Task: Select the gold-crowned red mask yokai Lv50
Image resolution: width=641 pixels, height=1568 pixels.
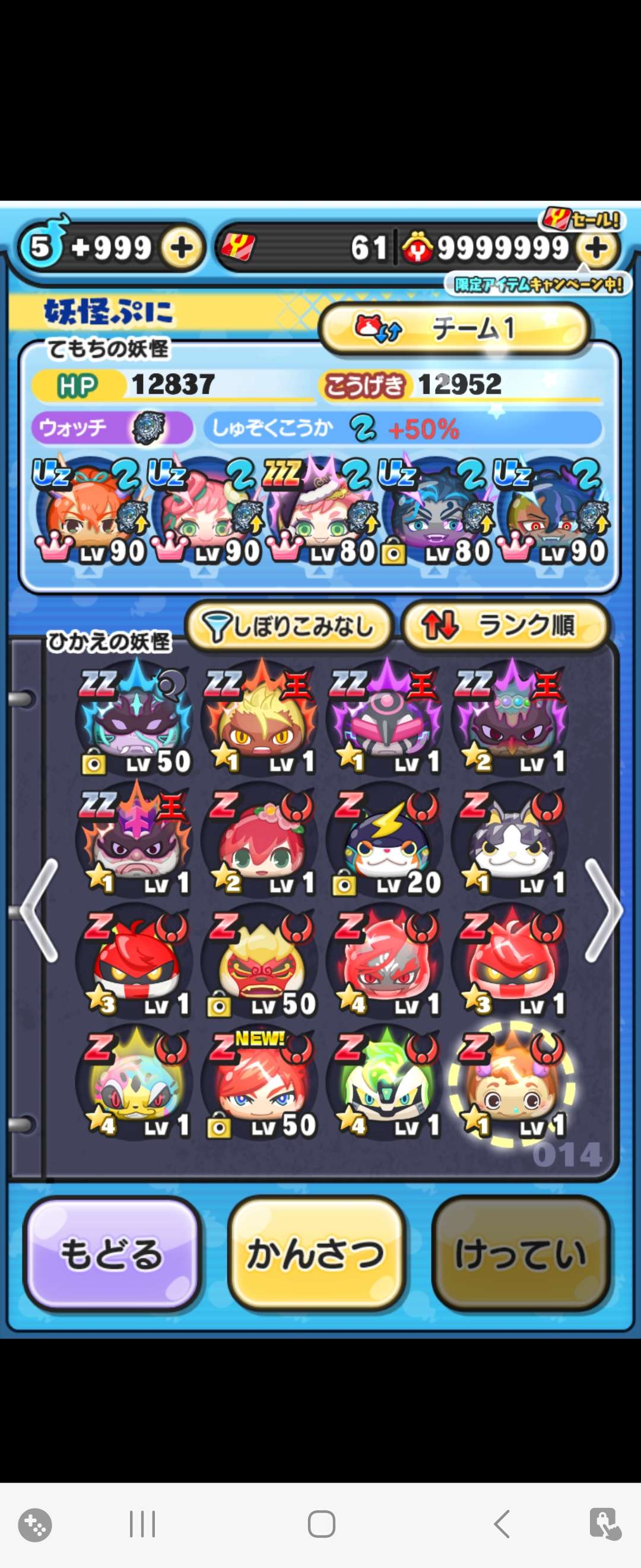Action: point(260,963)
